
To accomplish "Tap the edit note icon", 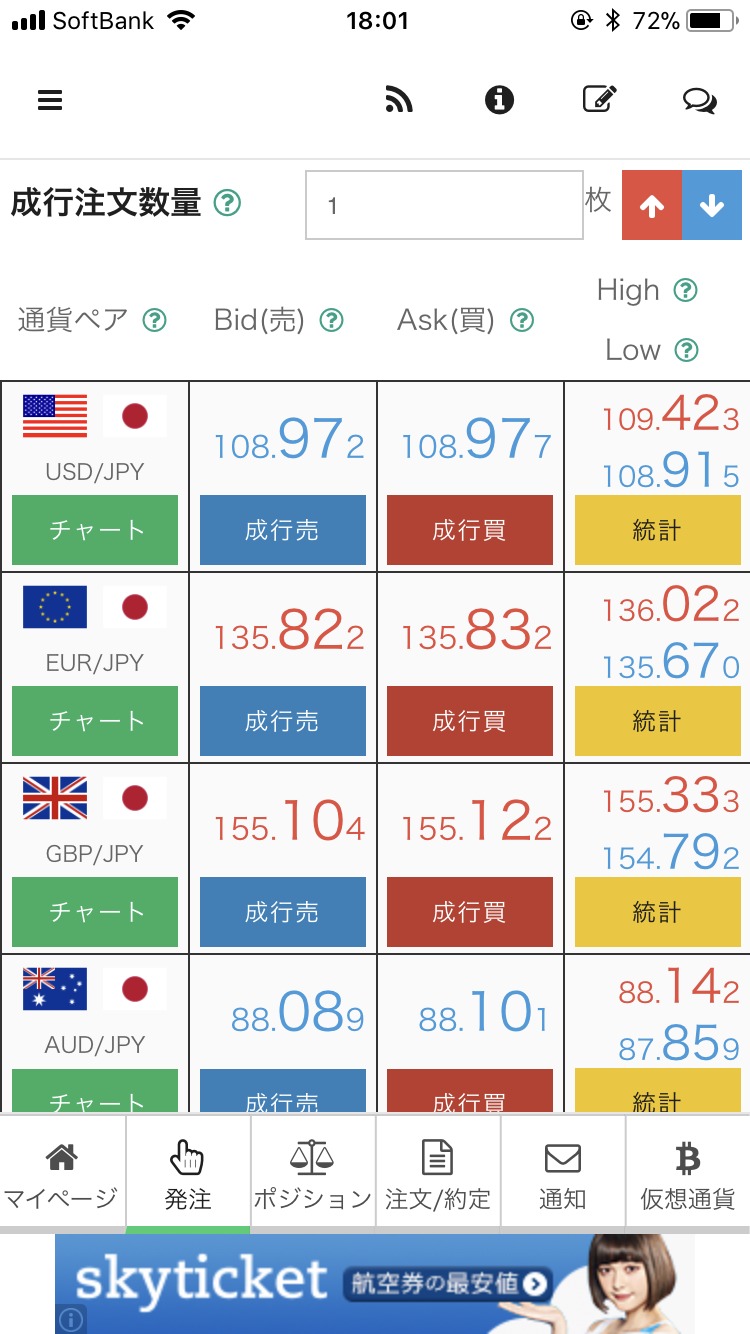I will 599,100.
